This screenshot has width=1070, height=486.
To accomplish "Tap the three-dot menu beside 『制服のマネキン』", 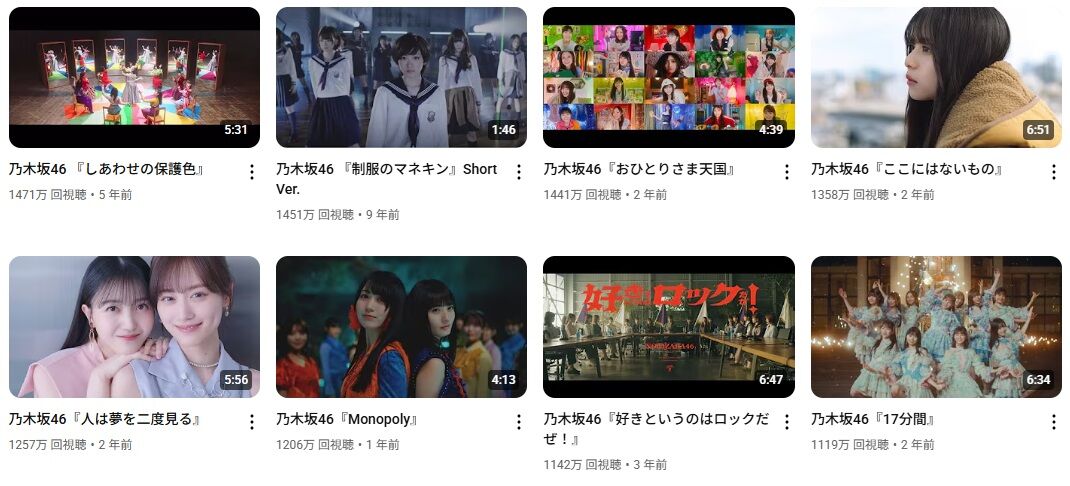I will [519, 172].
